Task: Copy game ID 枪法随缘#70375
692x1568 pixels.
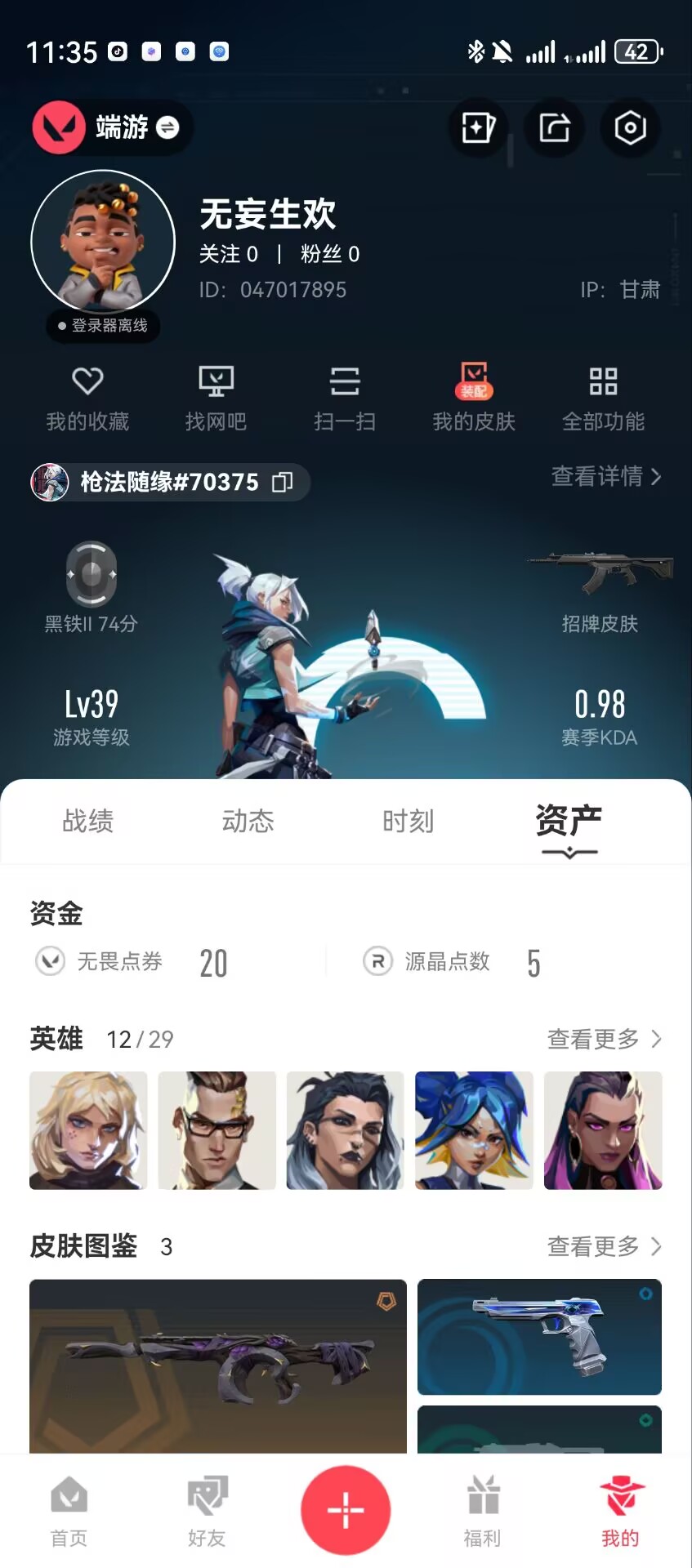Action: coord(282,482)
